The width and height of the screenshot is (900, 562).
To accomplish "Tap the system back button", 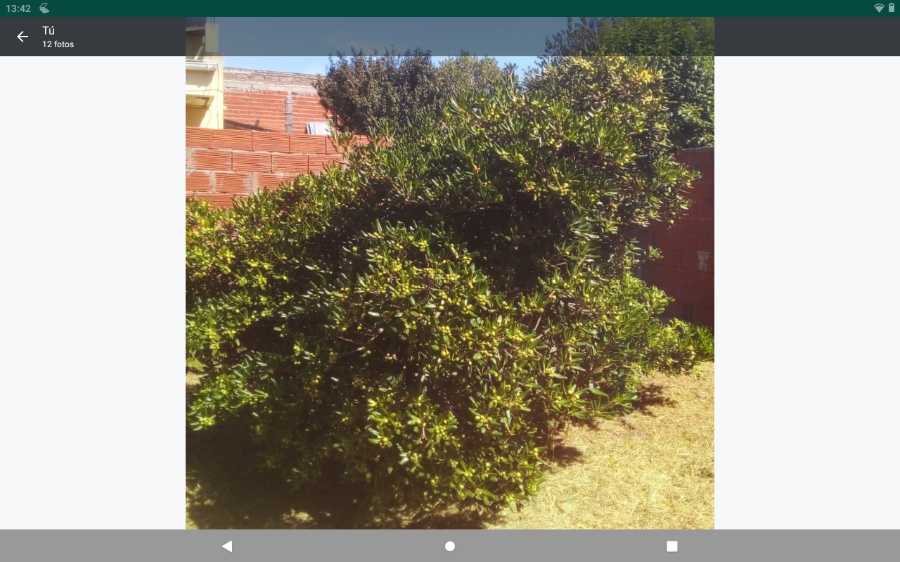I will coord(227,546).
